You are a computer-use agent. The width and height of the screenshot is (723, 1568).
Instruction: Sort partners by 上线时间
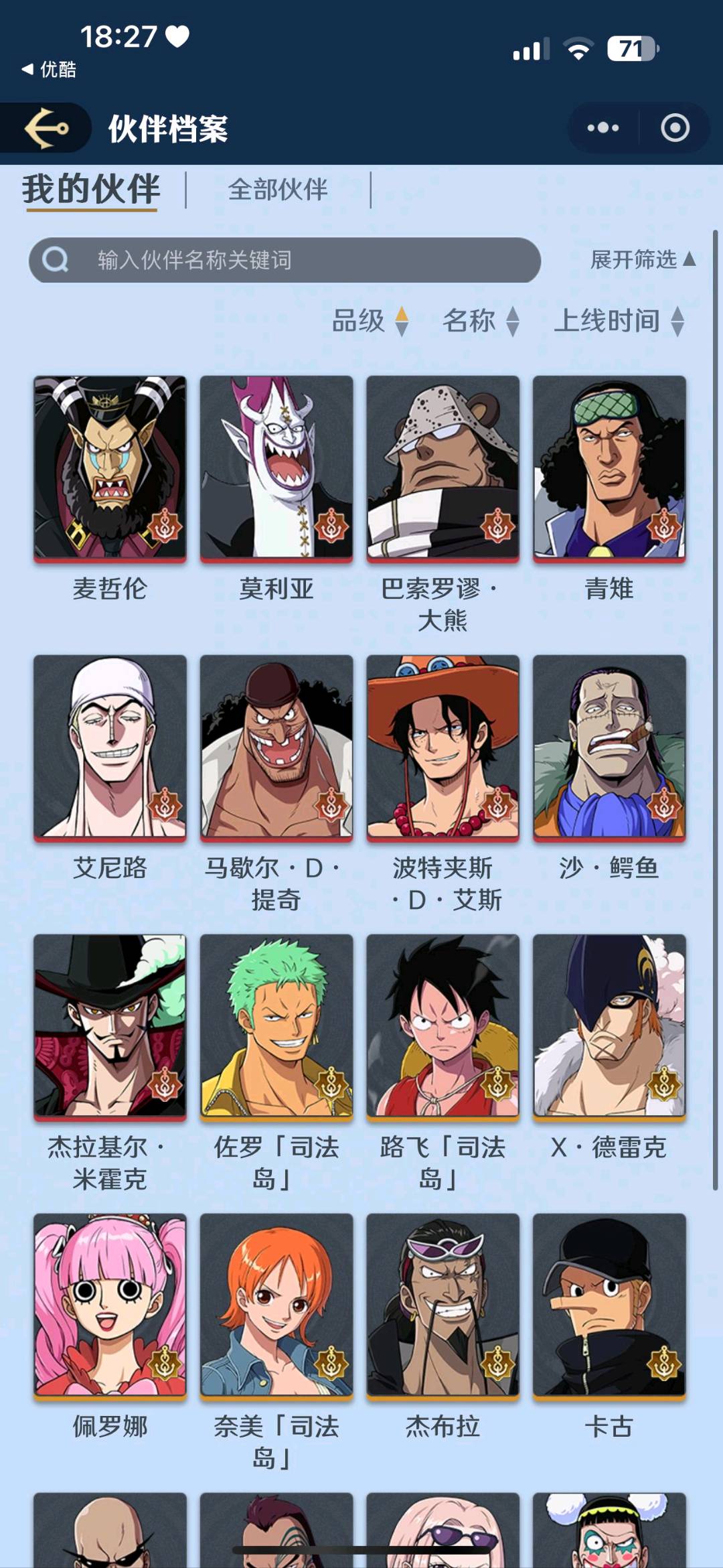tap(619, 321)
